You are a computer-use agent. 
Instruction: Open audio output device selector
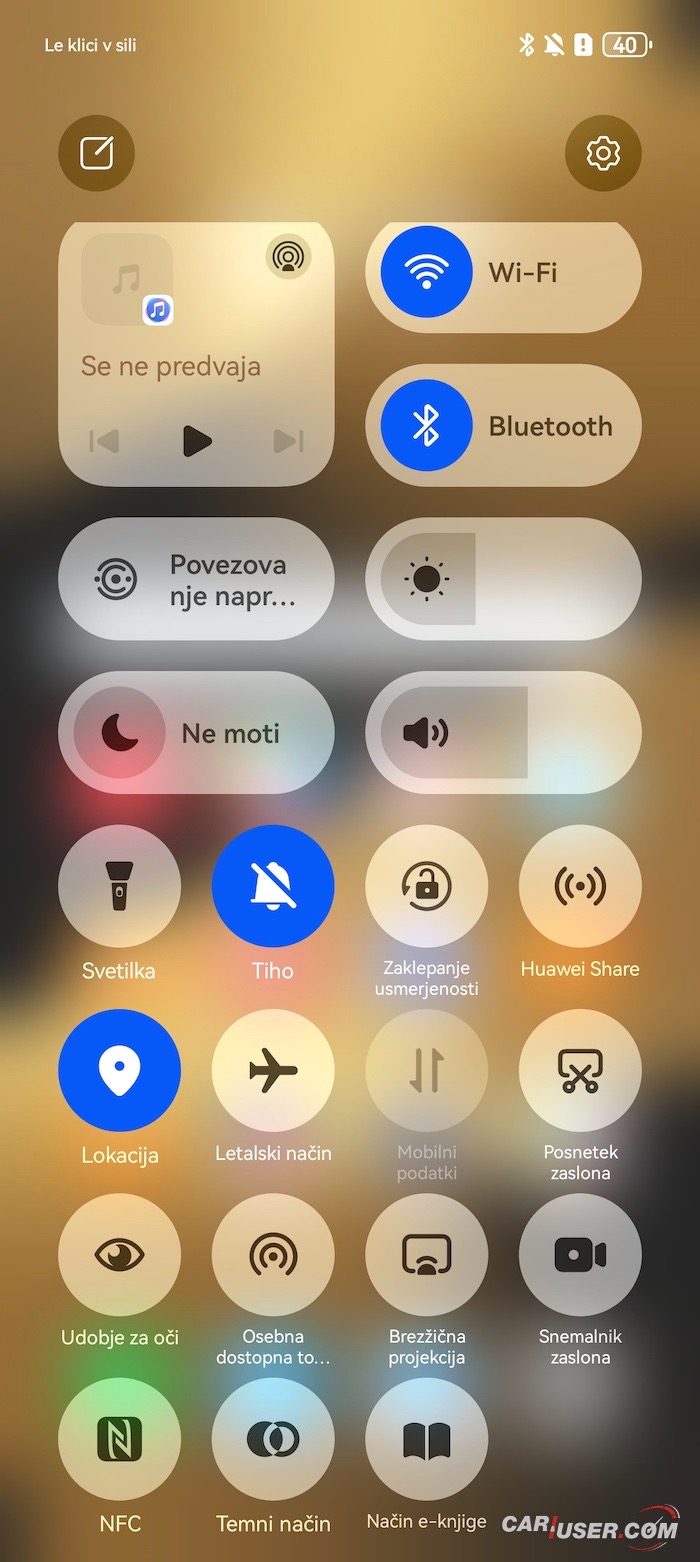tap(288, 257)
